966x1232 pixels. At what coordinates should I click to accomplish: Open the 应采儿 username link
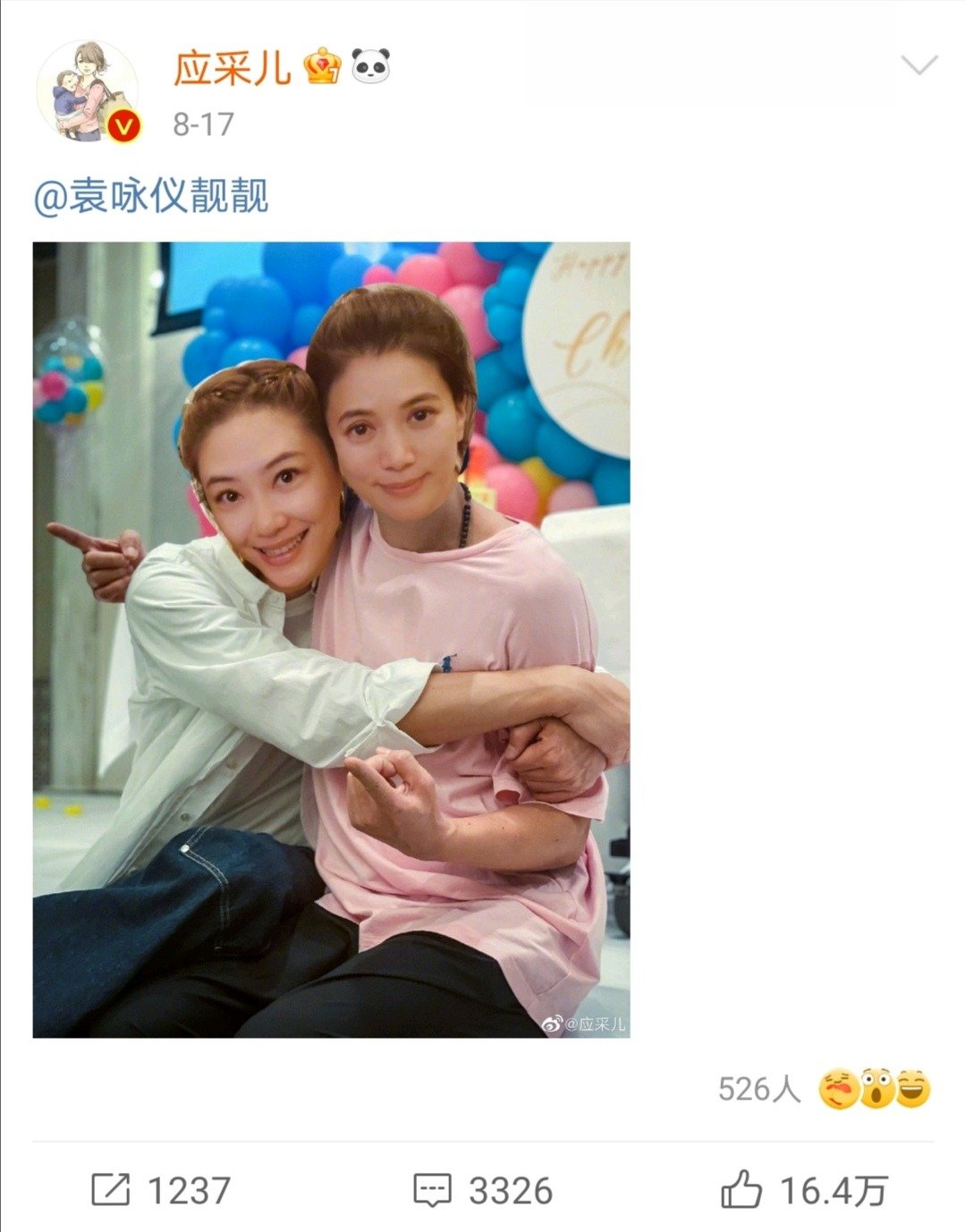coord(233,68)
